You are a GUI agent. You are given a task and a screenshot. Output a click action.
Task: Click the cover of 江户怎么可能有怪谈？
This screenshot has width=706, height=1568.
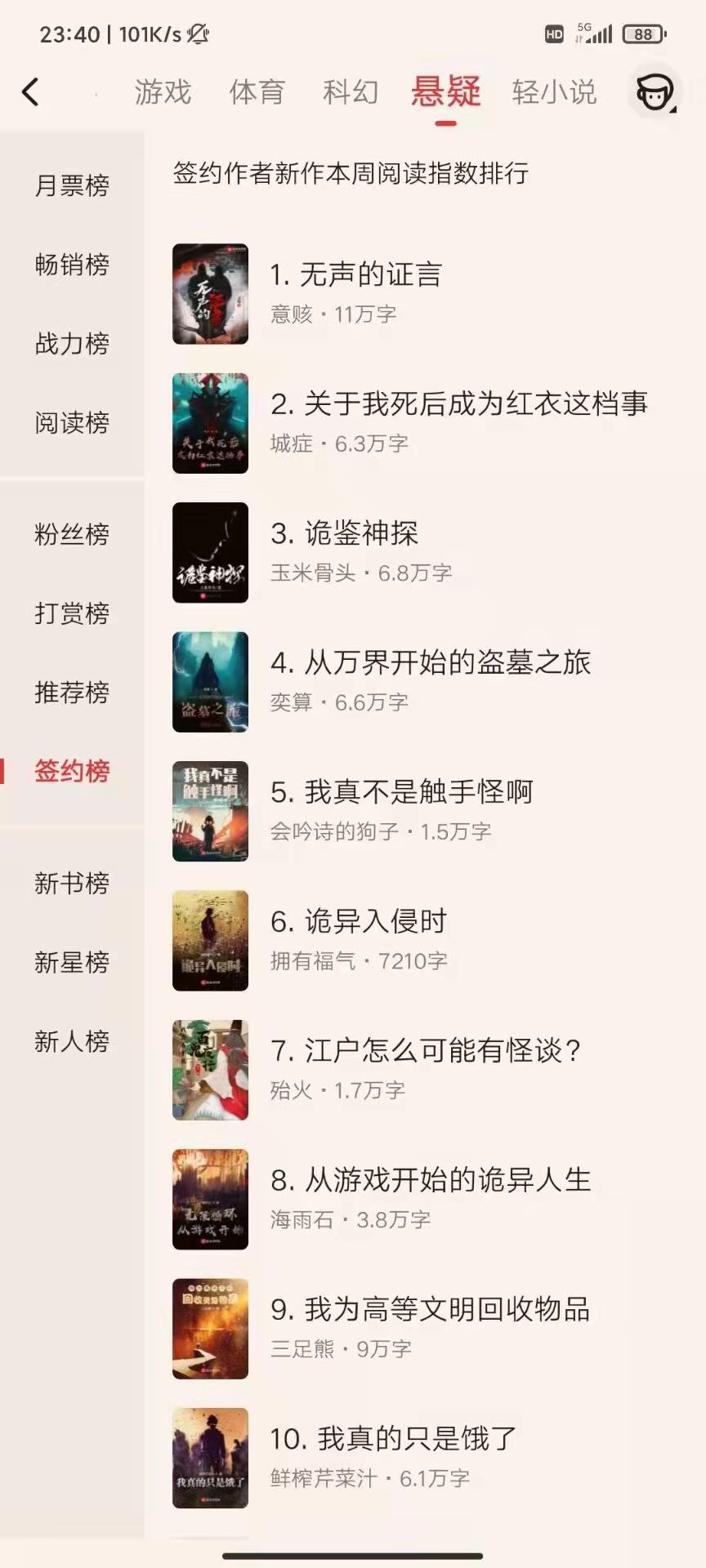(210, 1071)
